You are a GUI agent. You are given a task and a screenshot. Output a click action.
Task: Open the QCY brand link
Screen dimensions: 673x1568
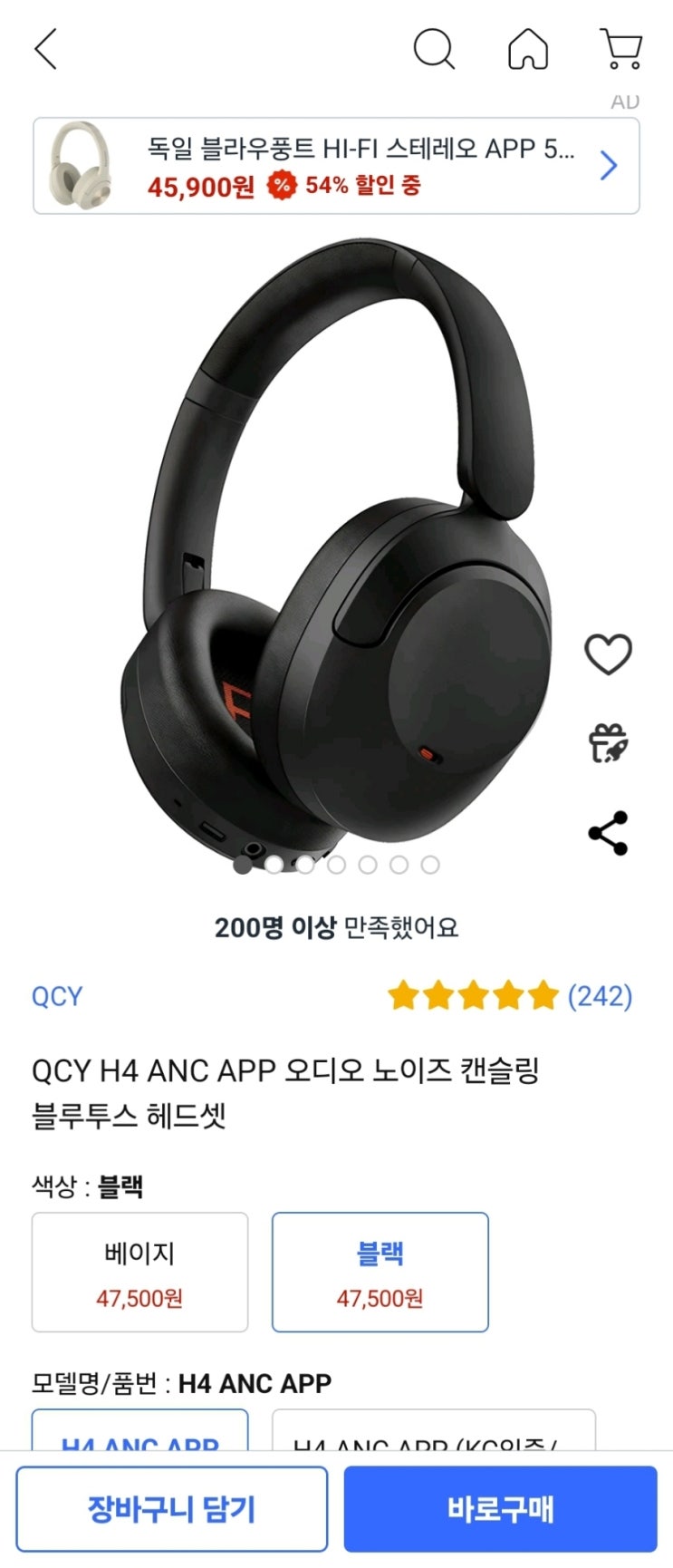click(57, 996)
